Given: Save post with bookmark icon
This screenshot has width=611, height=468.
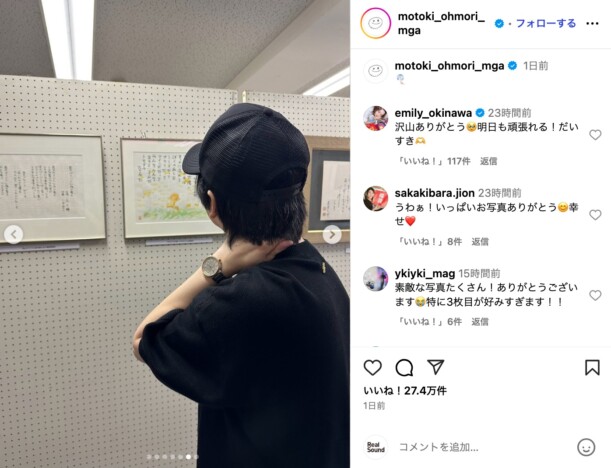Looking at the screenshot, I should (592, 367).
